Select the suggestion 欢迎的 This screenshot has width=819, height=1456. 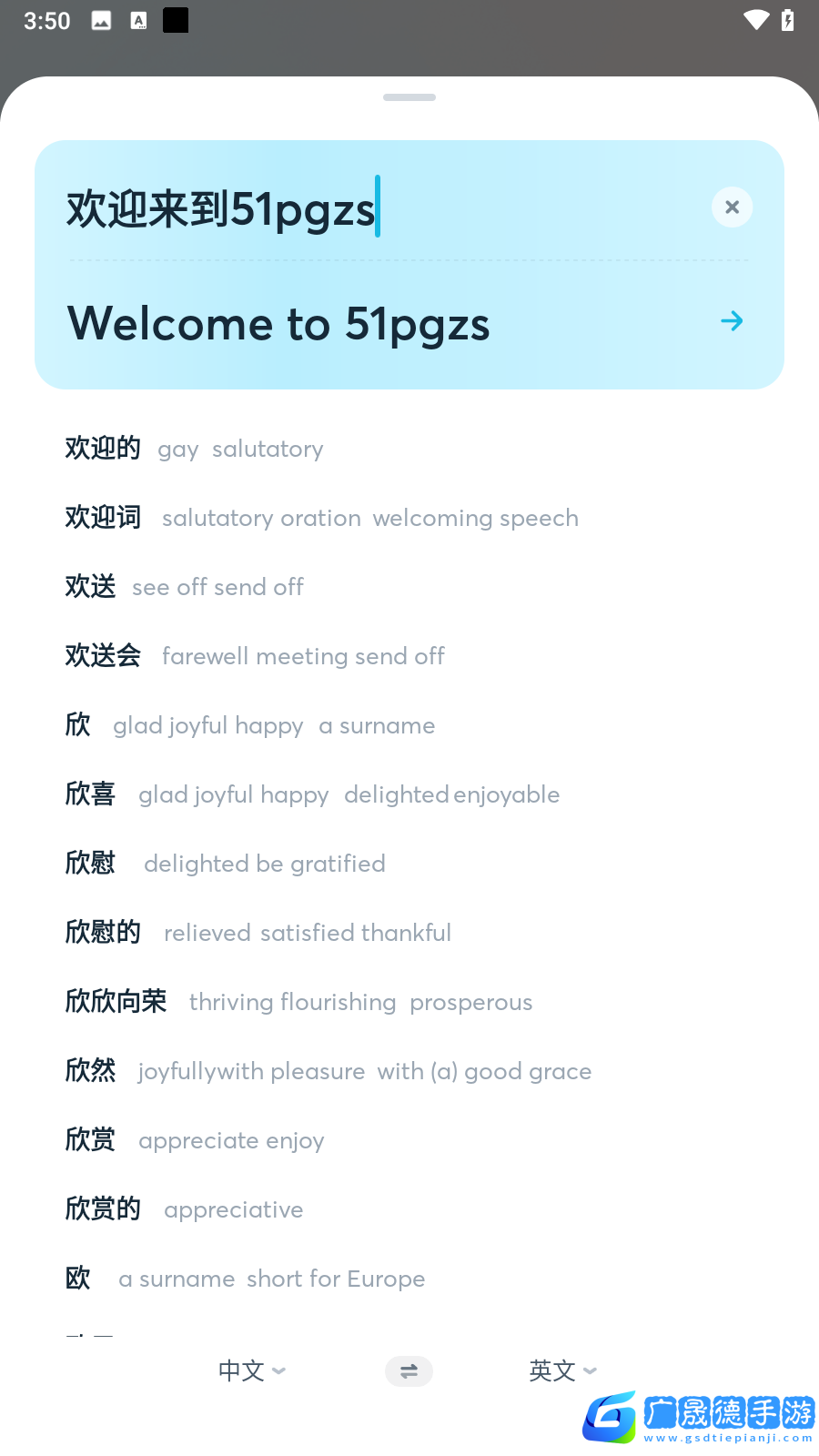click(194, 449)
